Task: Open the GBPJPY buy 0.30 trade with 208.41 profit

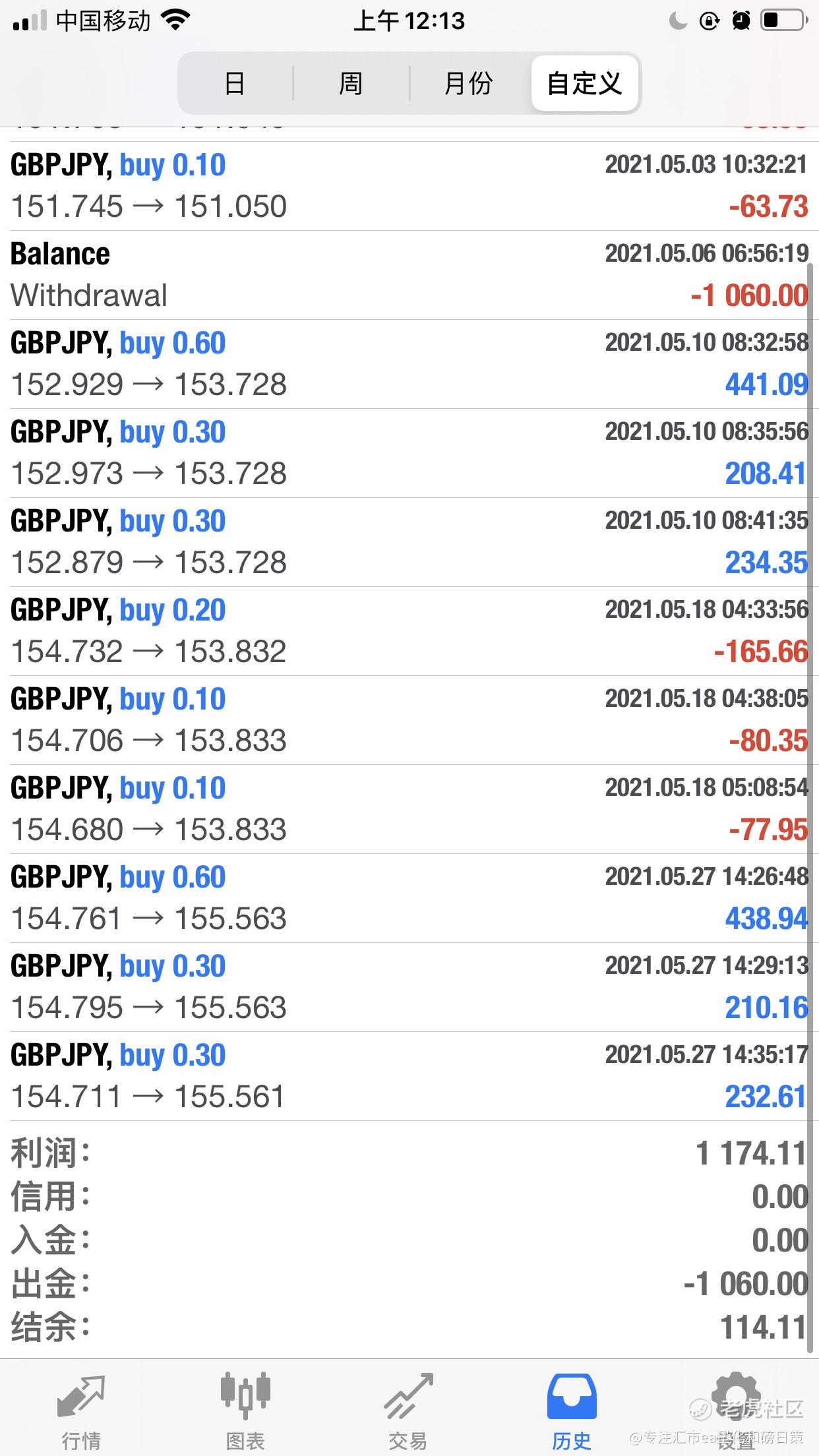Action: coord(409,453)
